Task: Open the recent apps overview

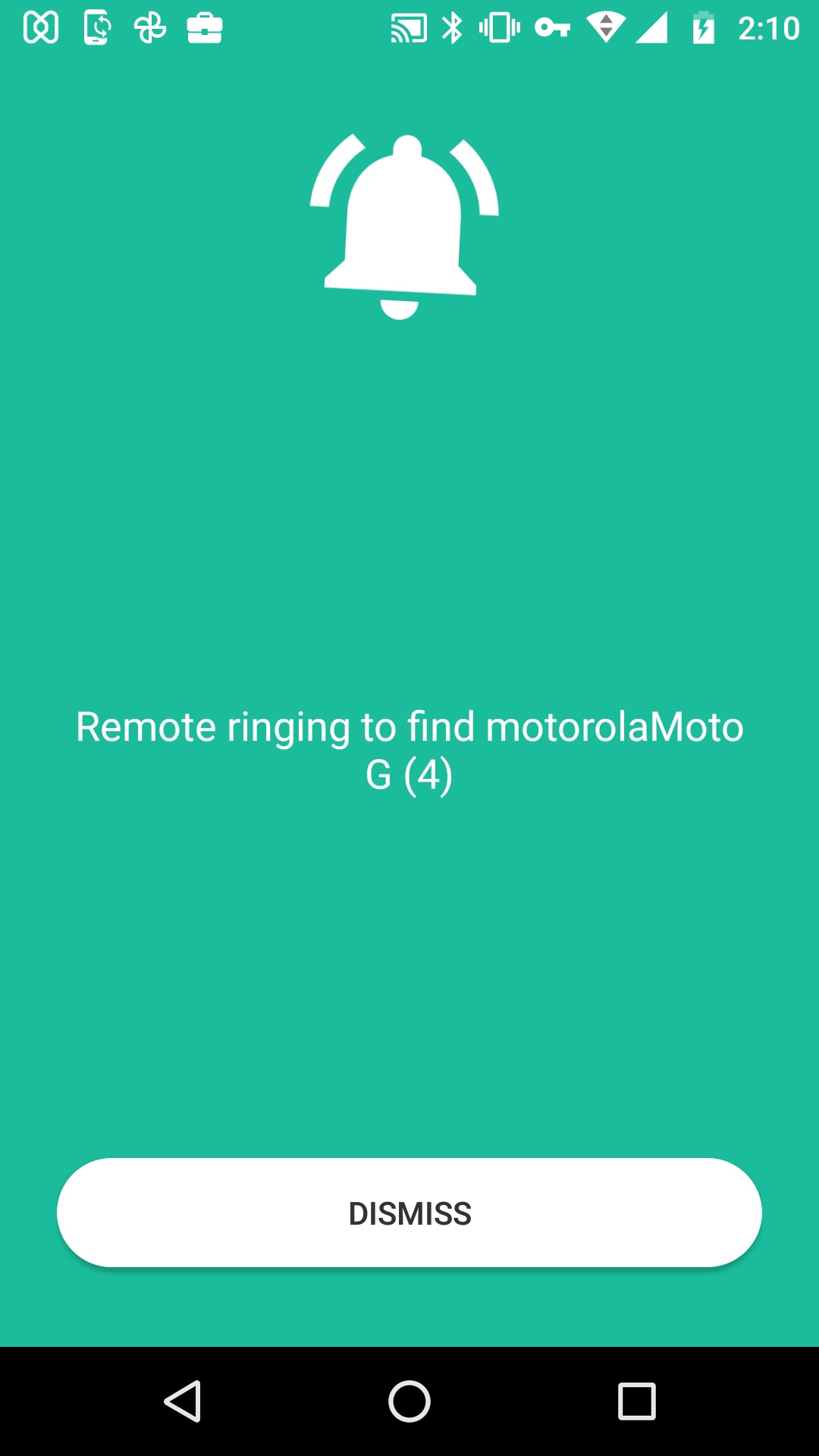Action: [637, 1401]
